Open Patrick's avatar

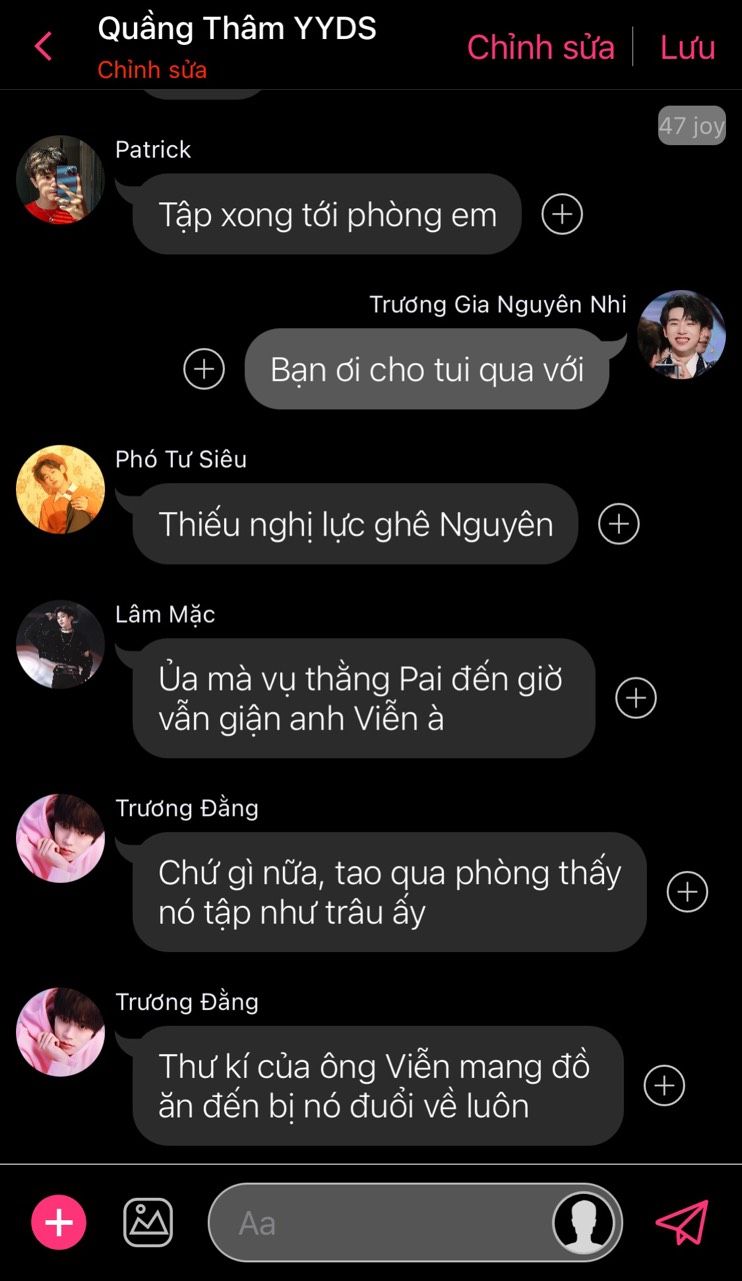tap(60, 180)
